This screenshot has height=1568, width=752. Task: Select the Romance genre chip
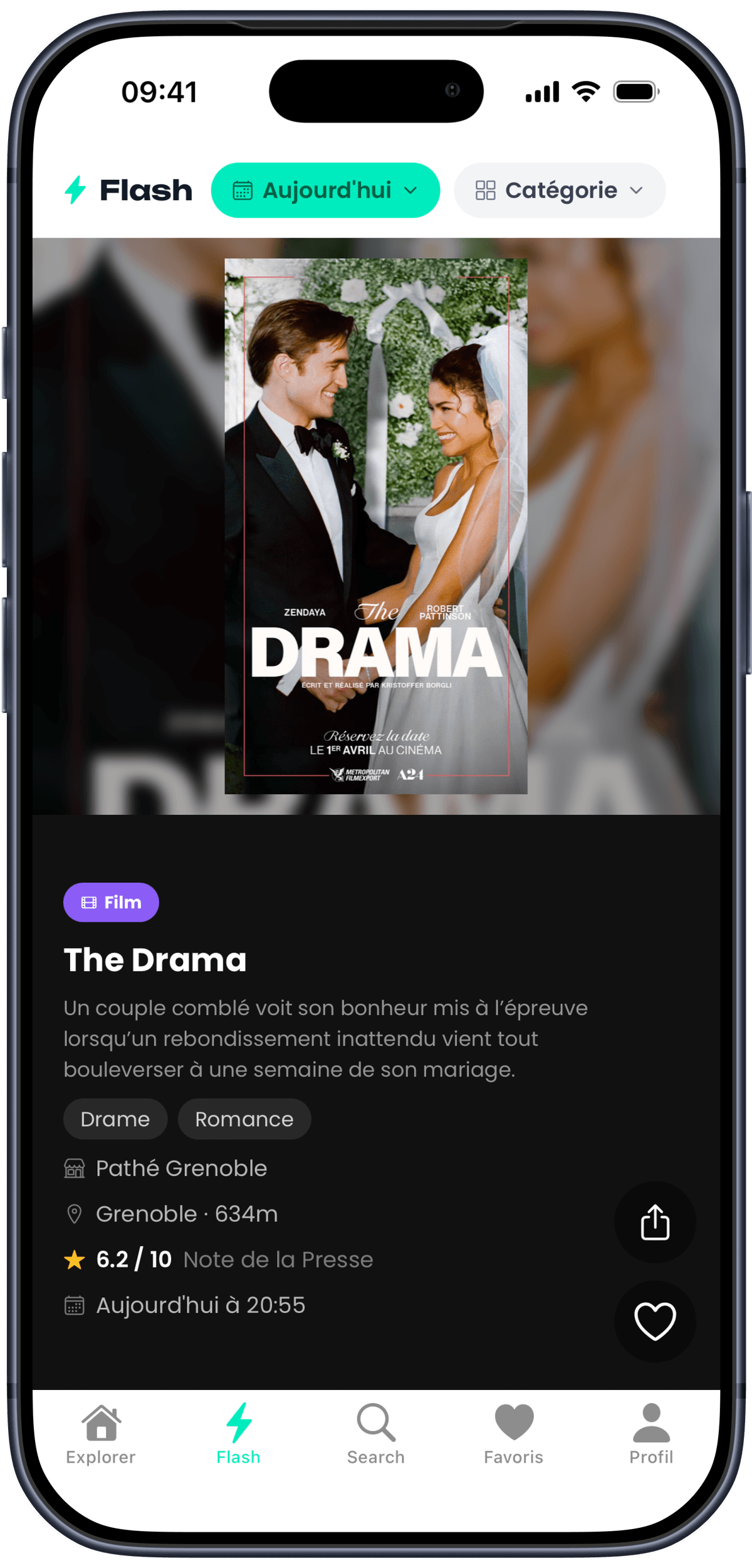(244, 1119)
